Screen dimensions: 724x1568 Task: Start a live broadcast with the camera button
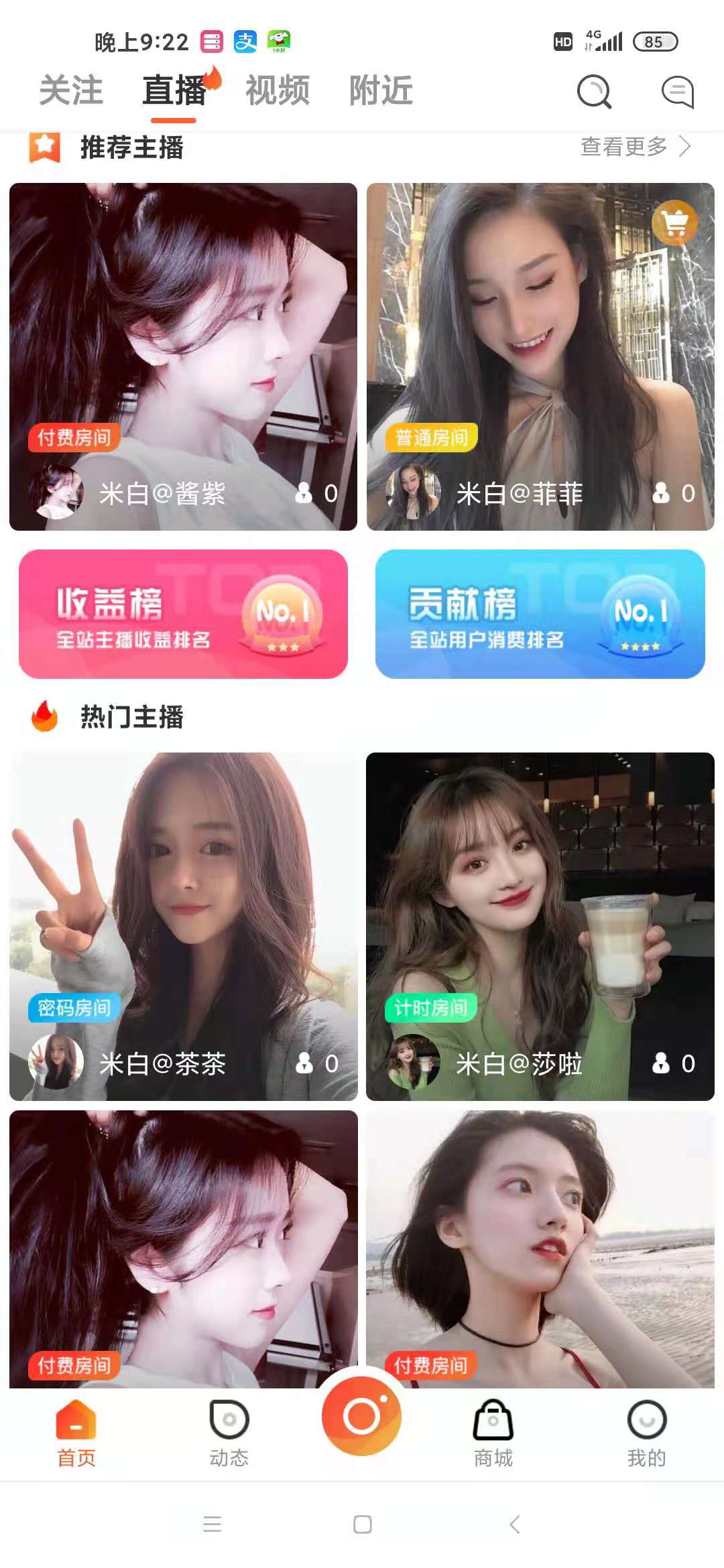pos(362,1415)
